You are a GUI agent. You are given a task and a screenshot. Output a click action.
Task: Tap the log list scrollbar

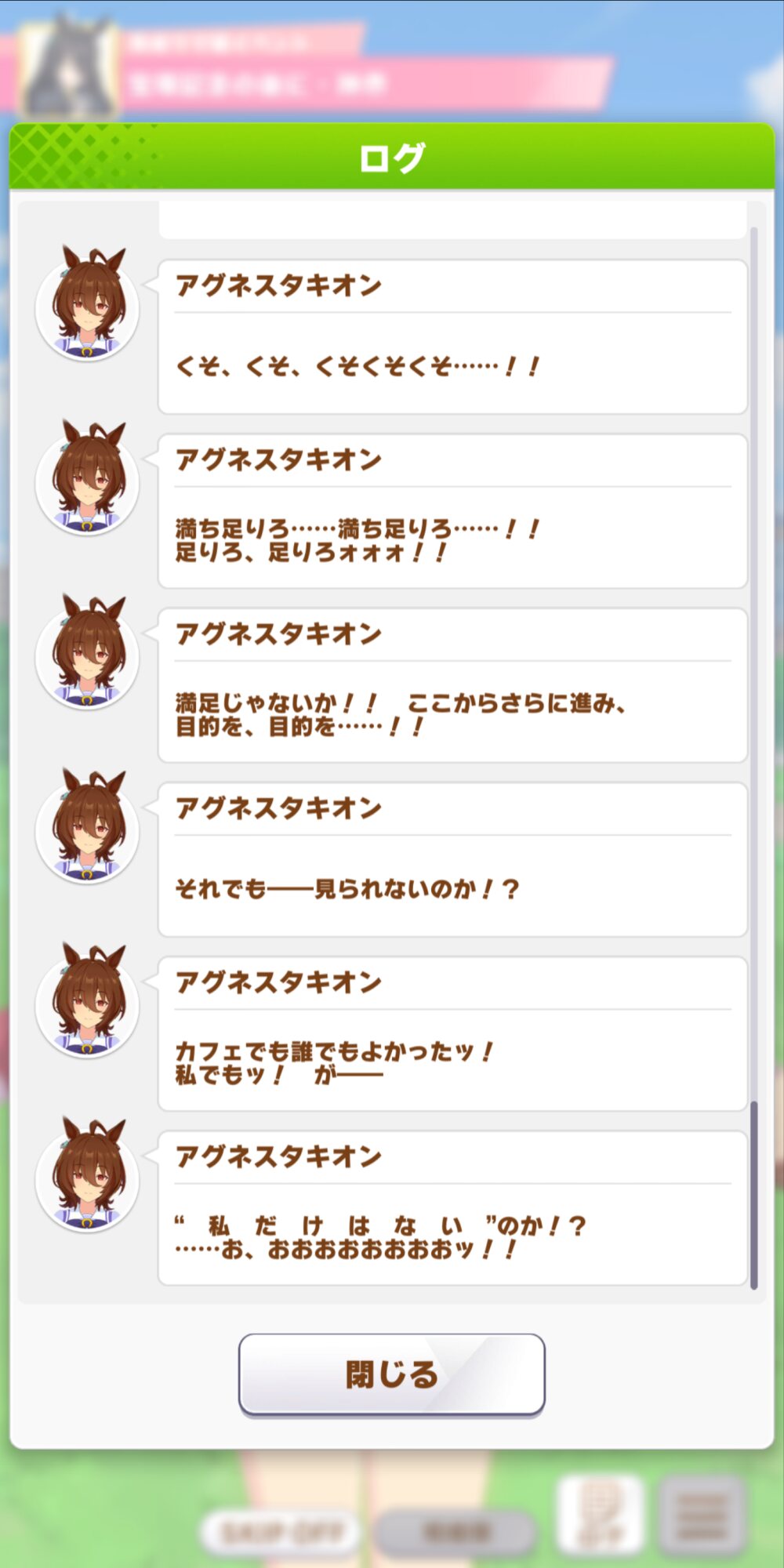[754, 758]
